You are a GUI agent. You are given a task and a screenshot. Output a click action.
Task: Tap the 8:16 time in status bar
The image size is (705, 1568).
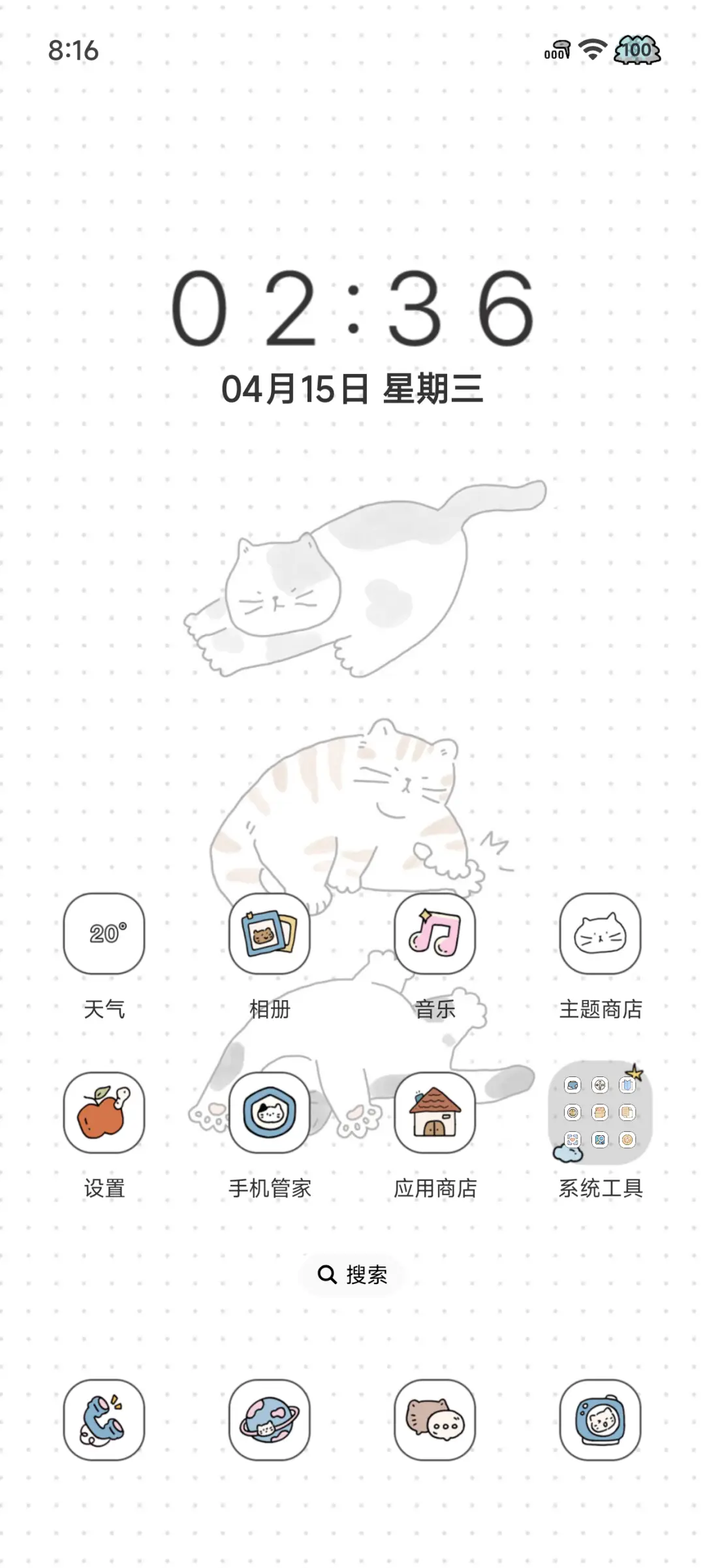point(74,50)
